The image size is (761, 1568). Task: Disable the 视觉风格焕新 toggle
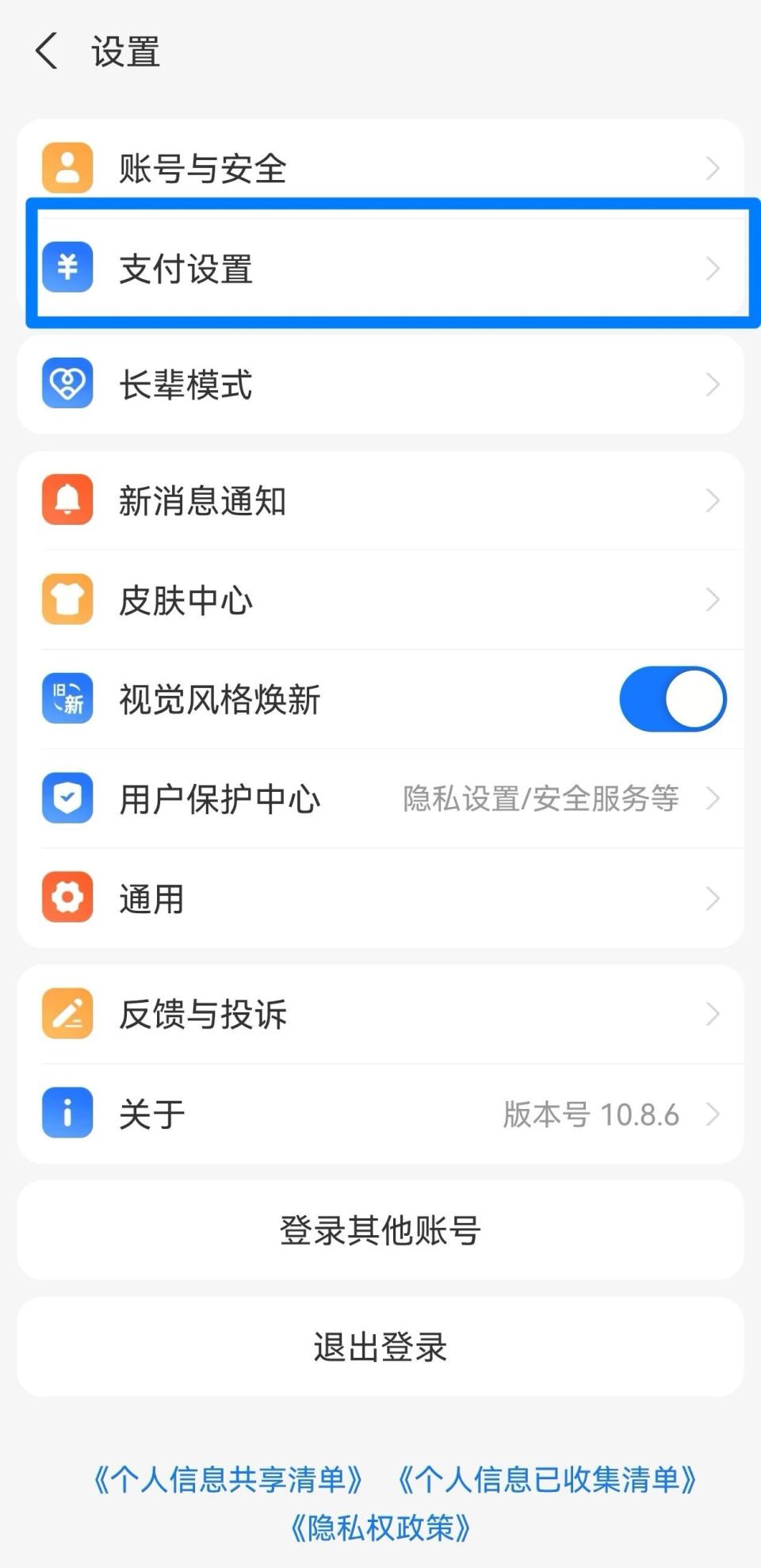[x=673, y=698]
